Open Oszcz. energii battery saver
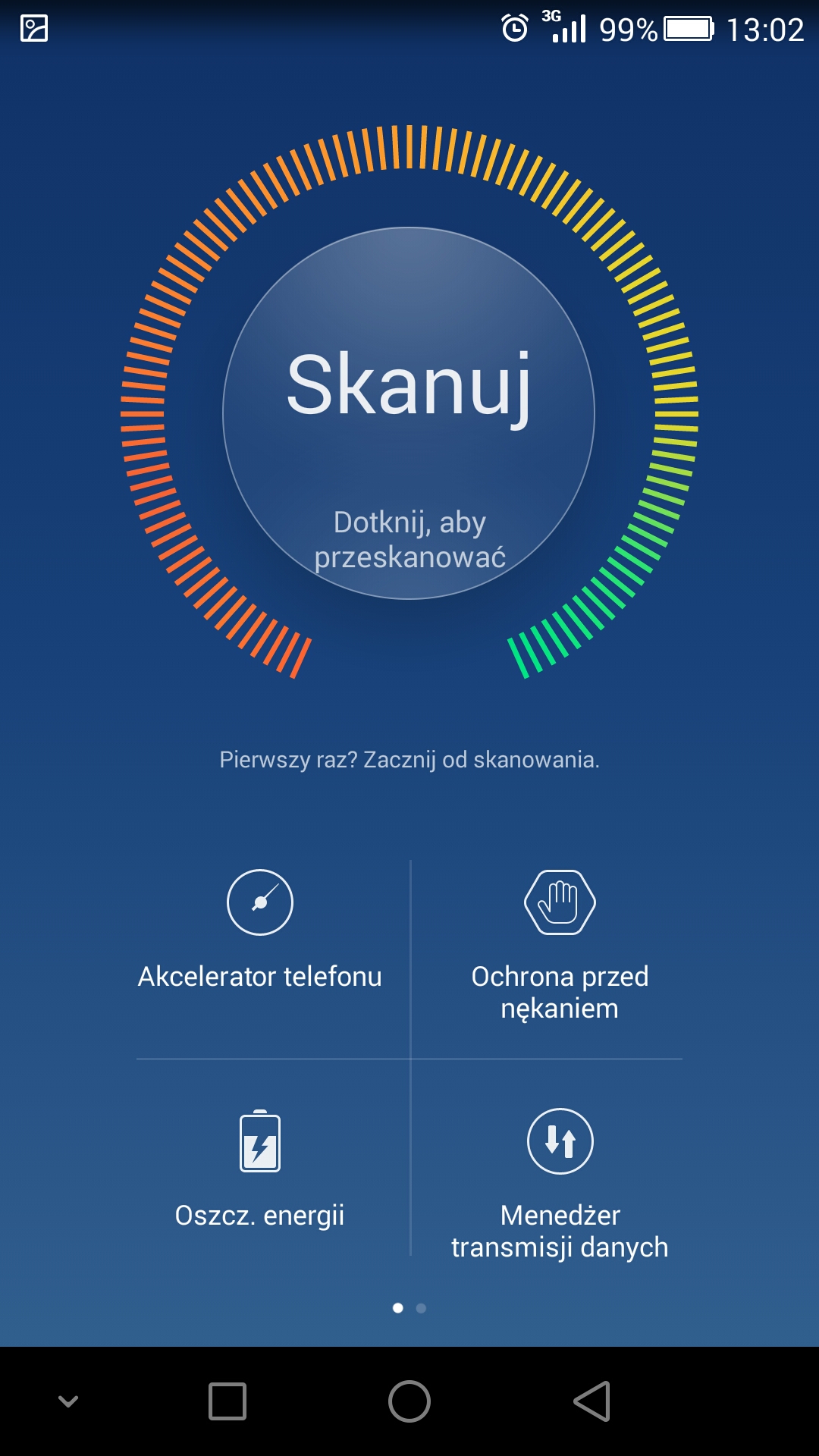819x1456 pixels. (260, 1169)
